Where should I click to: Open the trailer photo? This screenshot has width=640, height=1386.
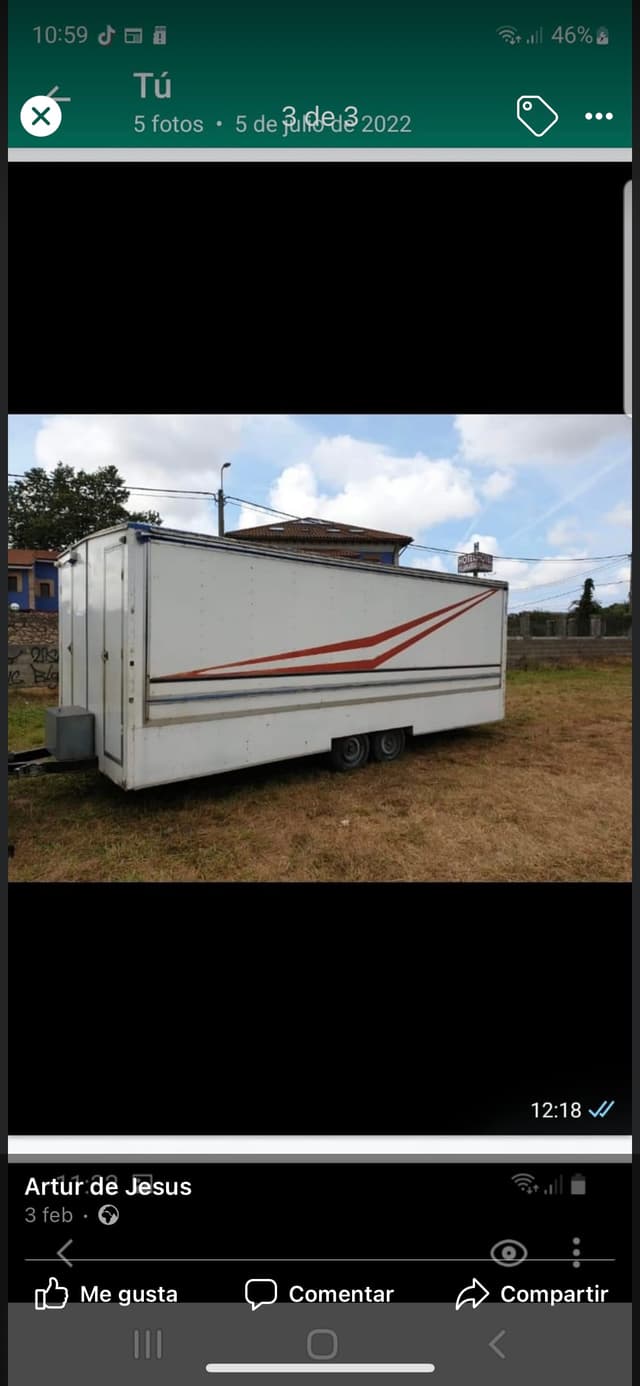pos(320,648)
